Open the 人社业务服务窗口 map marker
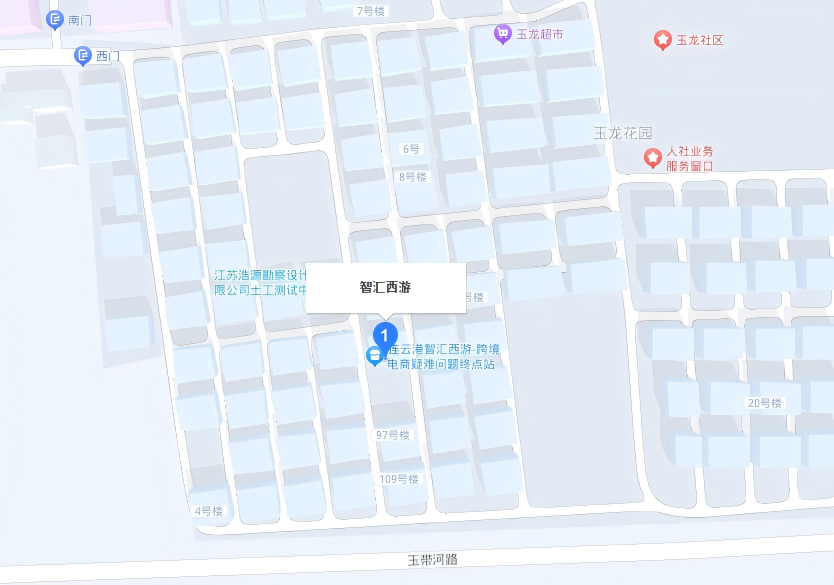This screenshot has width=834, height=585. point(652,158)
